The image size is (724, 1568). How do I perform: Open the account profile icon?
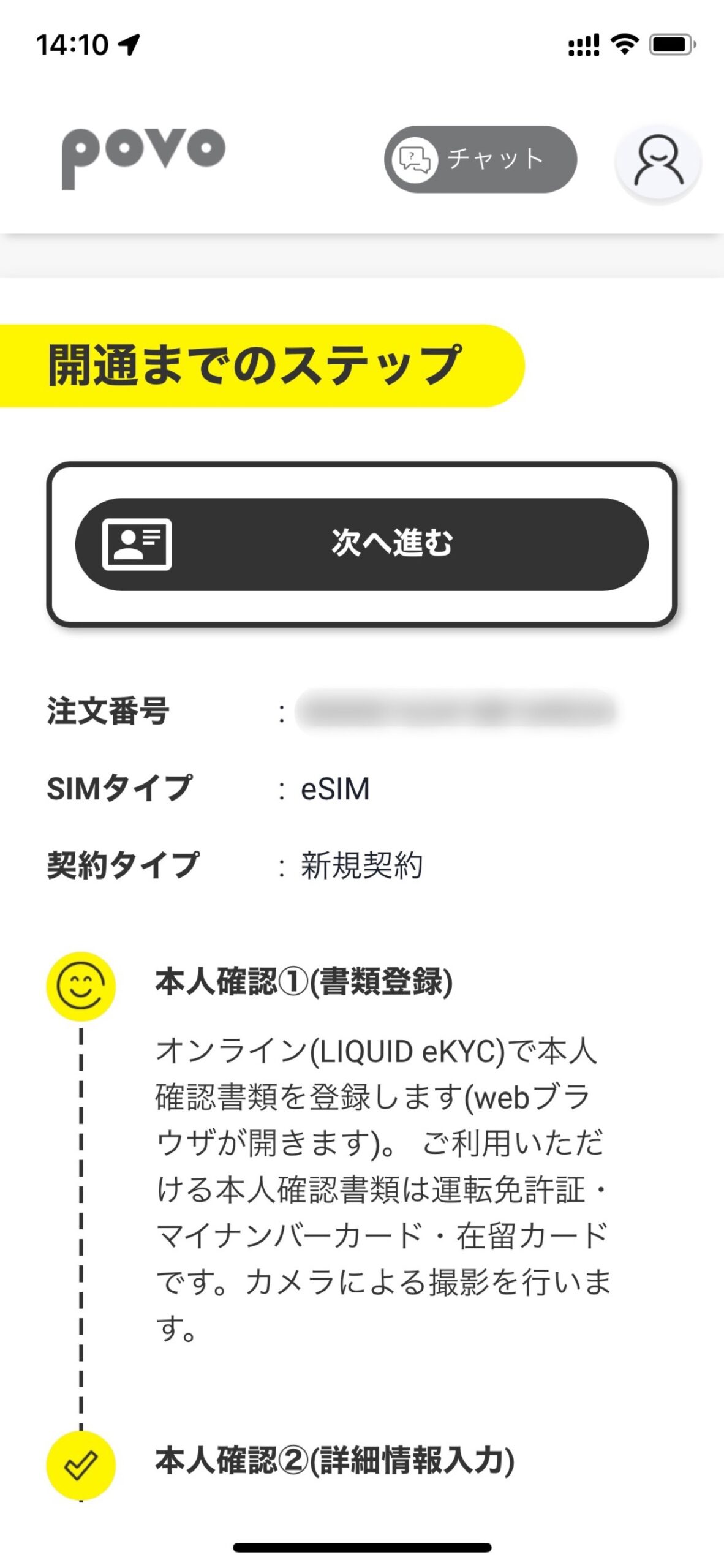[658, 161]
